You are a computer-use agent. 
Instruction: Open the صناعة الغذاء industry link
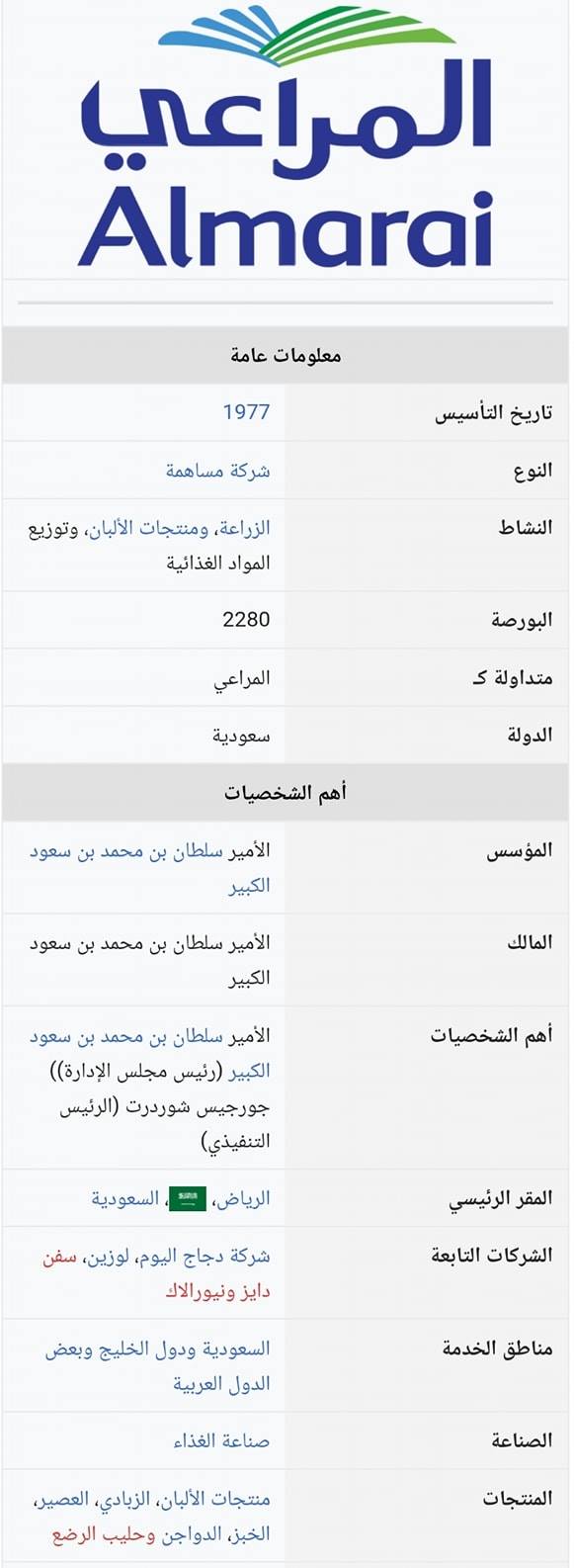[x=221, y=1441]
